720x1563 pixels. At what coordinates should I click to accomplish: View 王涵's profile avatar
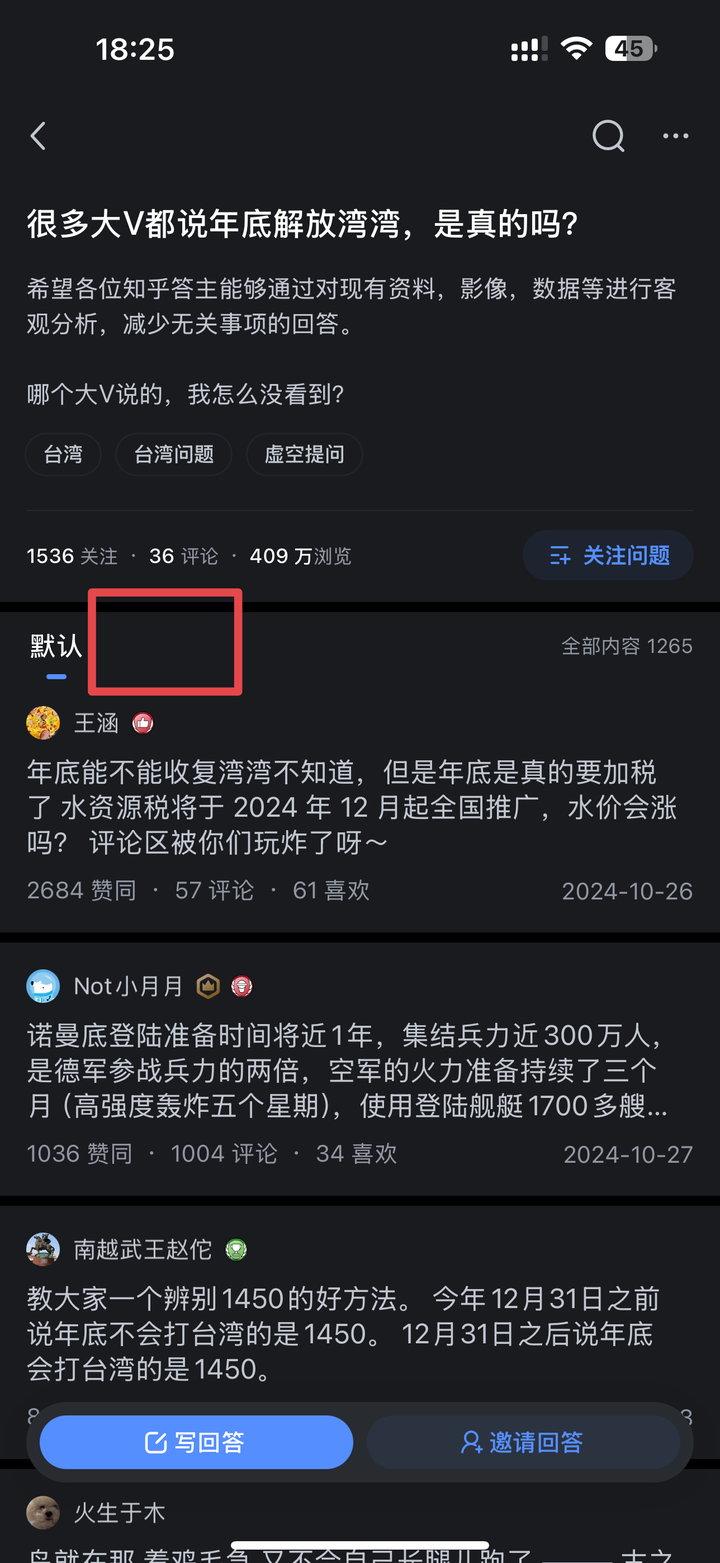point(43,722)
